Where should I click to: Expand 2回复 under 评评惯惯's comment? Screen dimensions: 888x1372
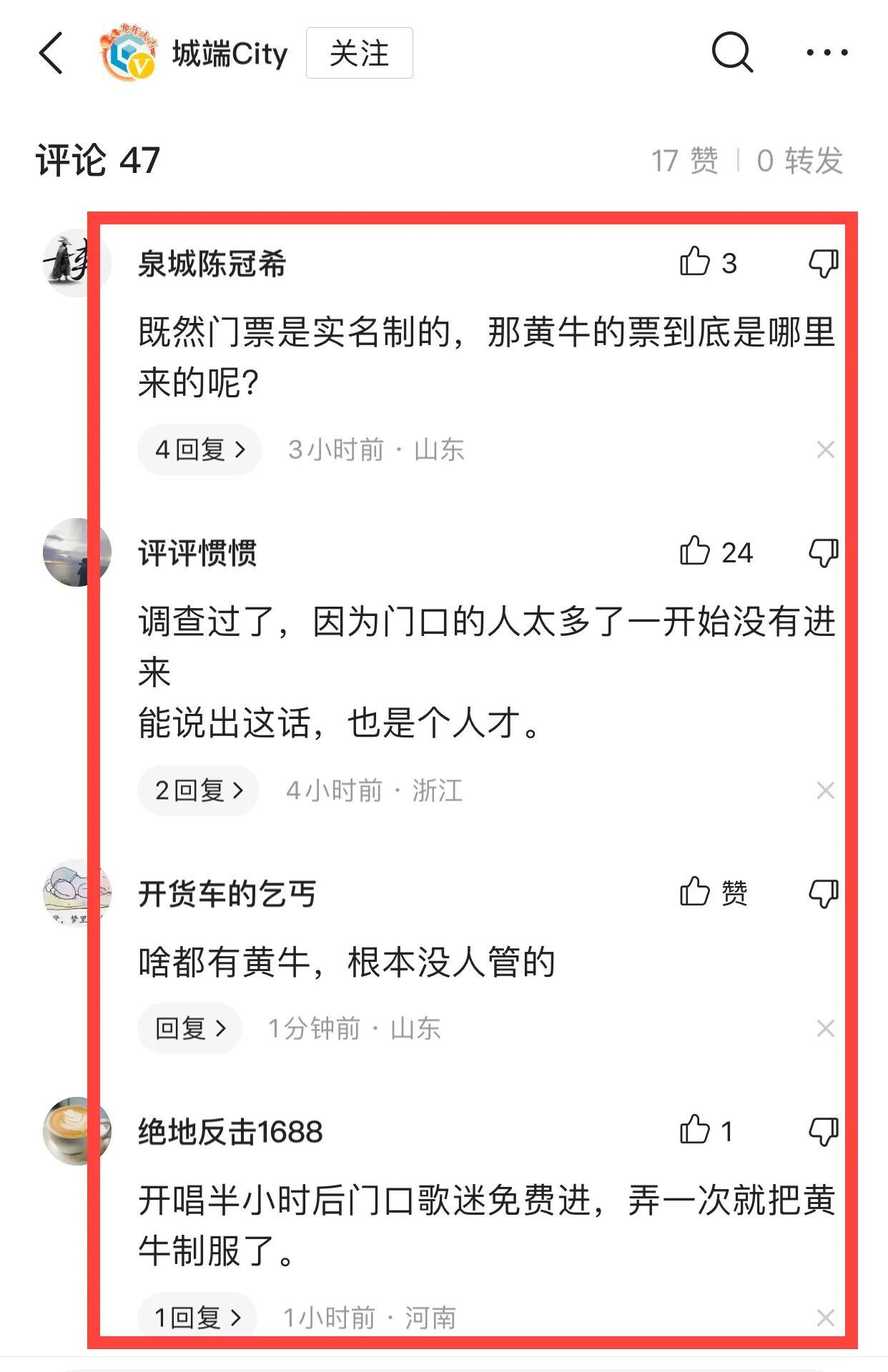coord(198,790)
